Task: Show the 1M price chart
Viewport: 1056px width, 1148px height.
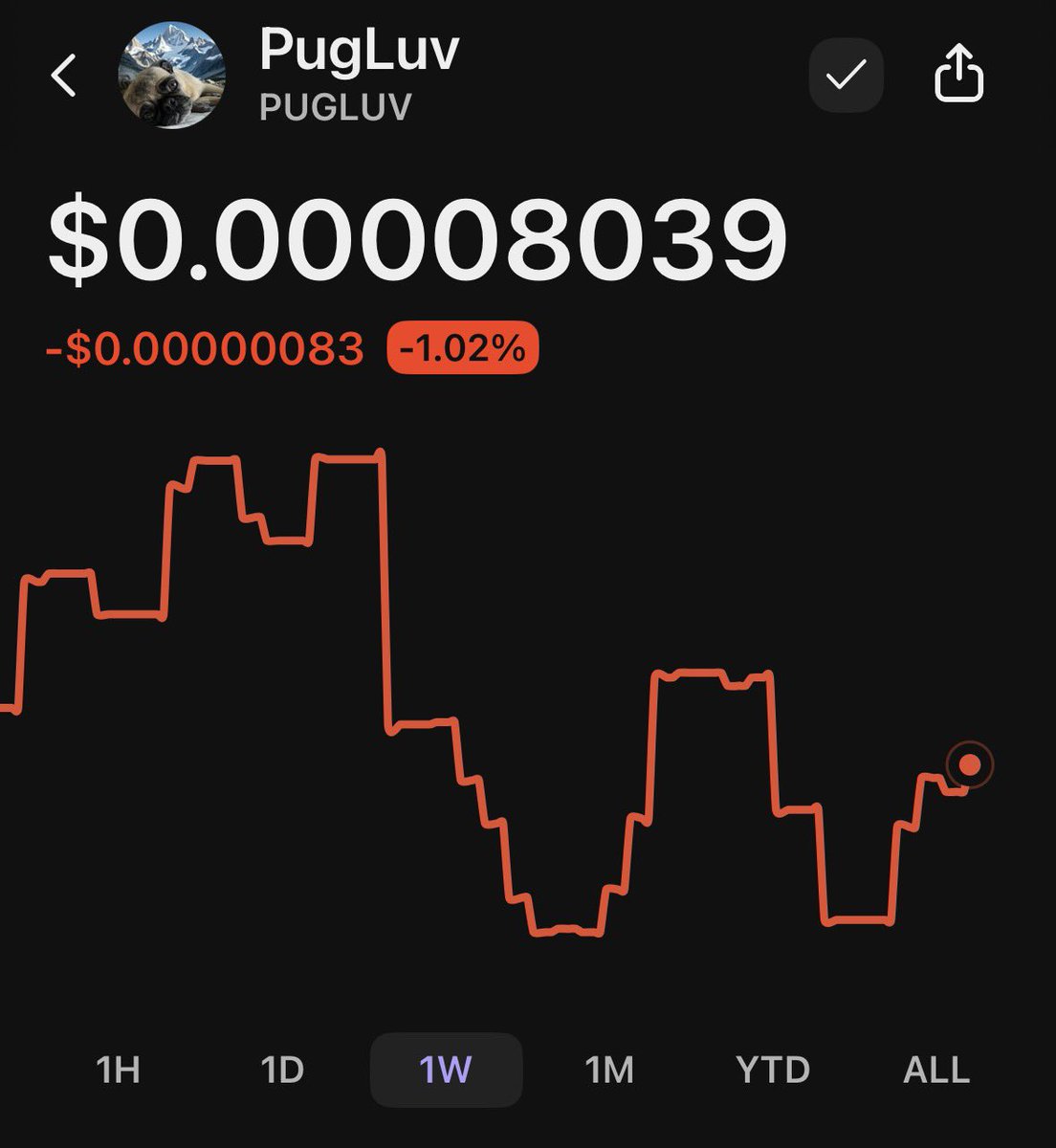Action: [x=609, y=1069]
